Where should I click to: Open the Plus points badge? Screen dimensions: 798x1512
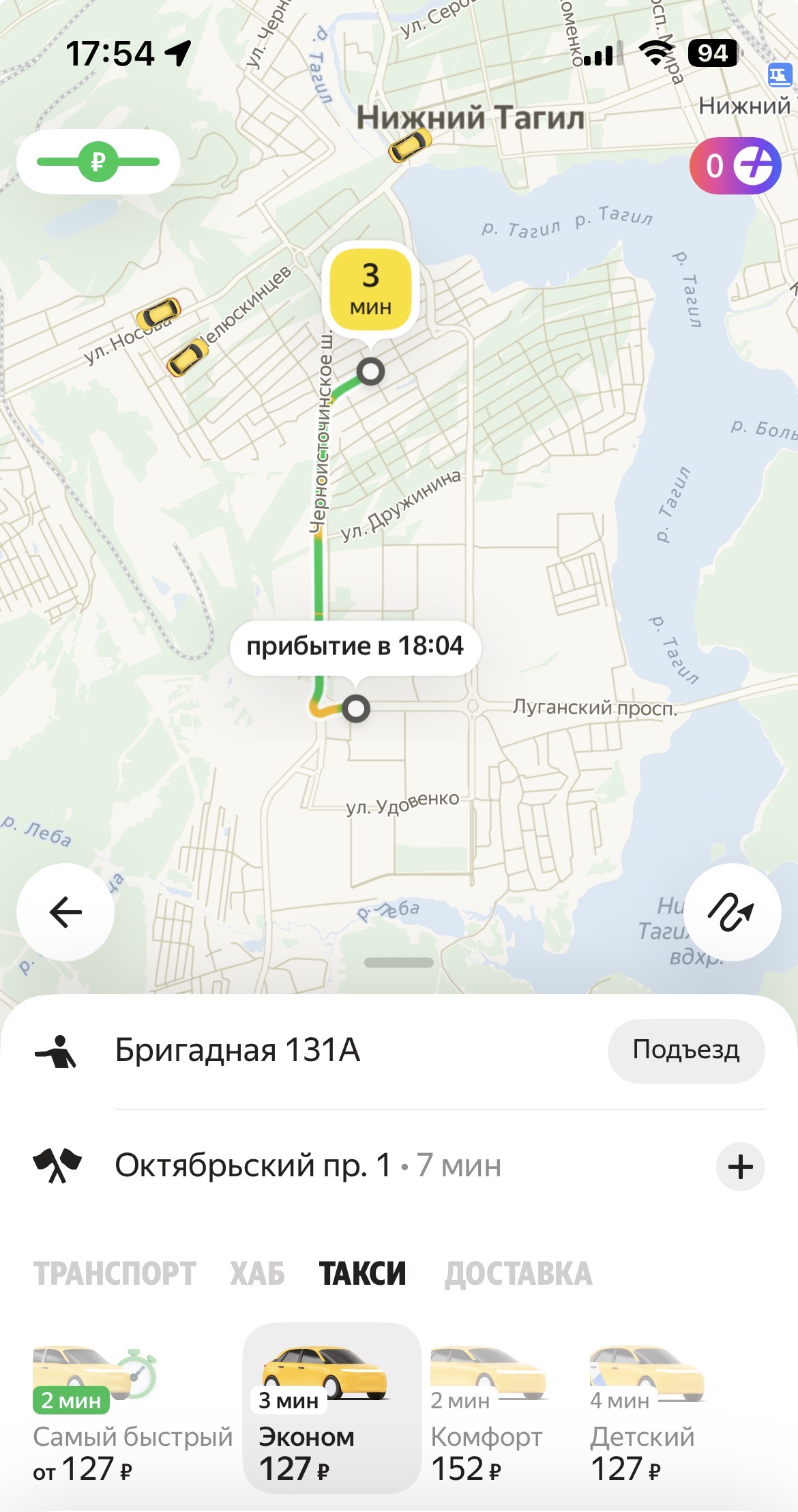(x=735, y=166)
